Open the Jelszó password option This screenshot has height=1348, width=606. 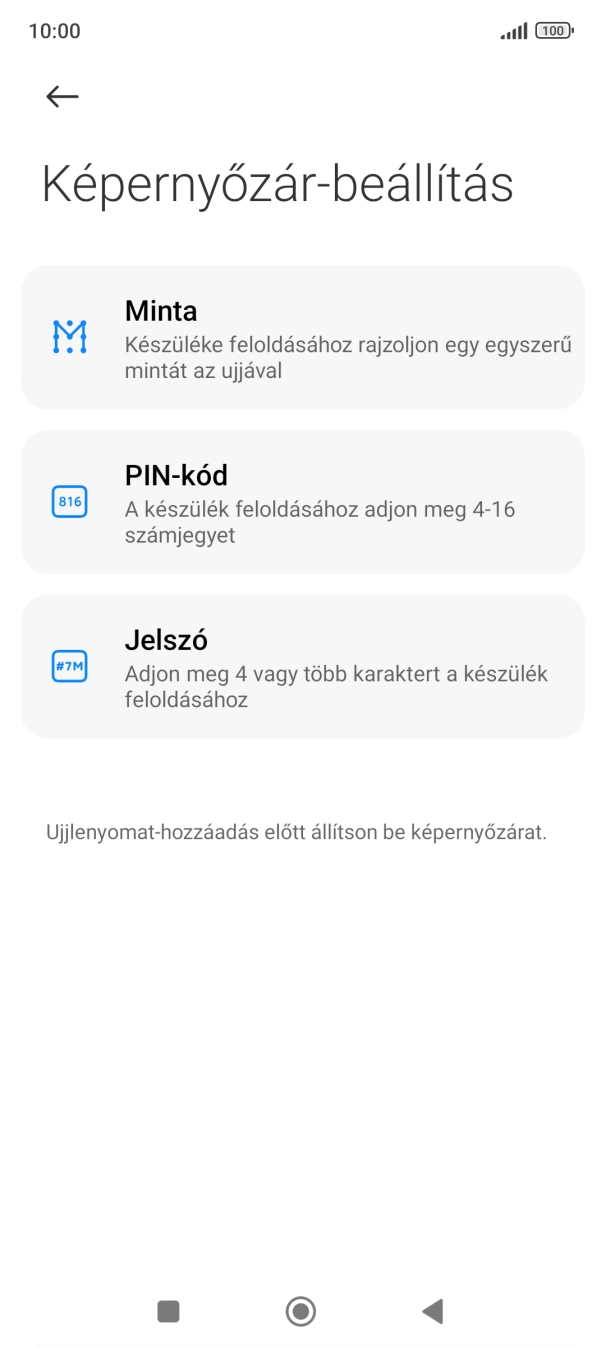tap(302, 667)
